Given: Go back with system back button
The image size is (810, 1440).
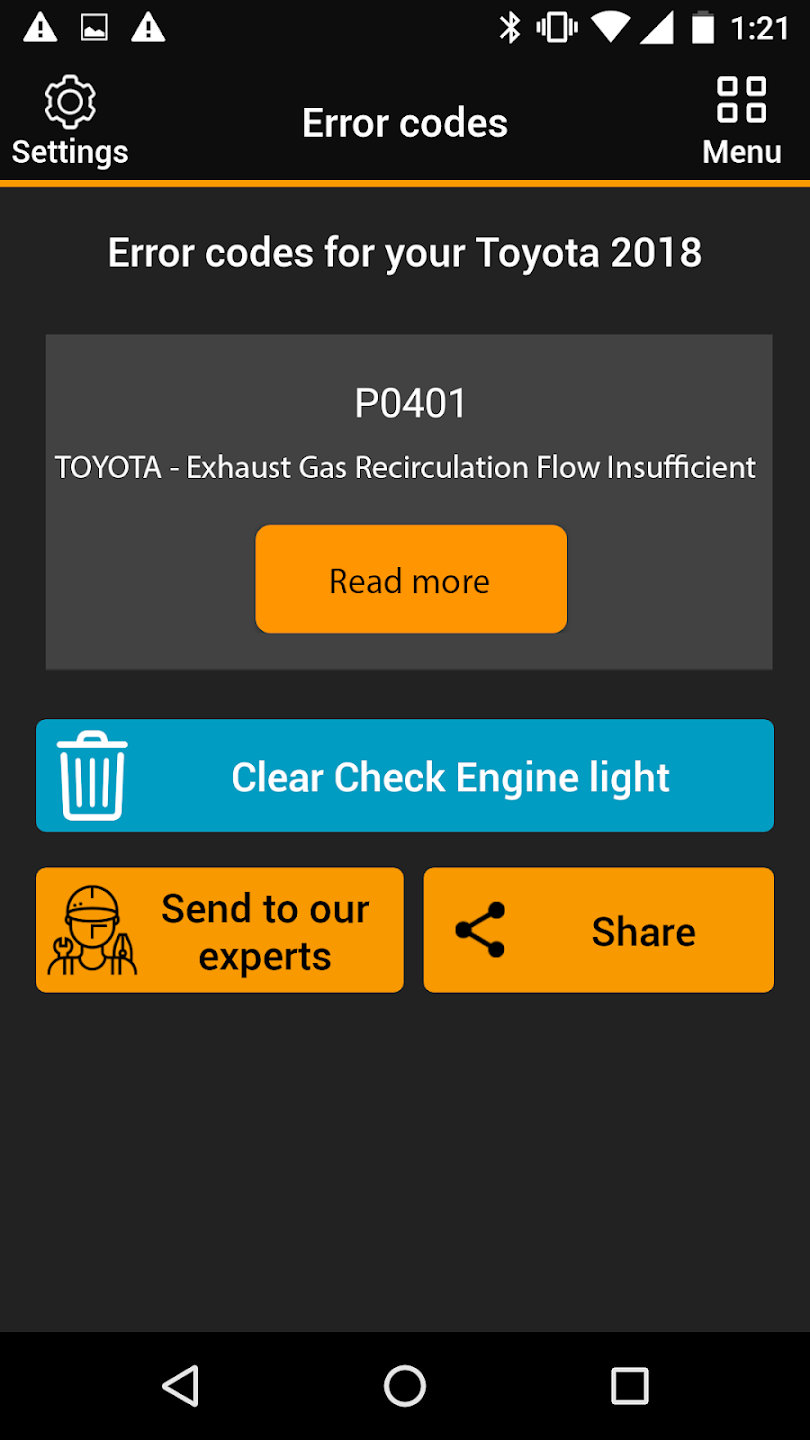Looking at the screenshot, I should click(x=181, y=1387).
